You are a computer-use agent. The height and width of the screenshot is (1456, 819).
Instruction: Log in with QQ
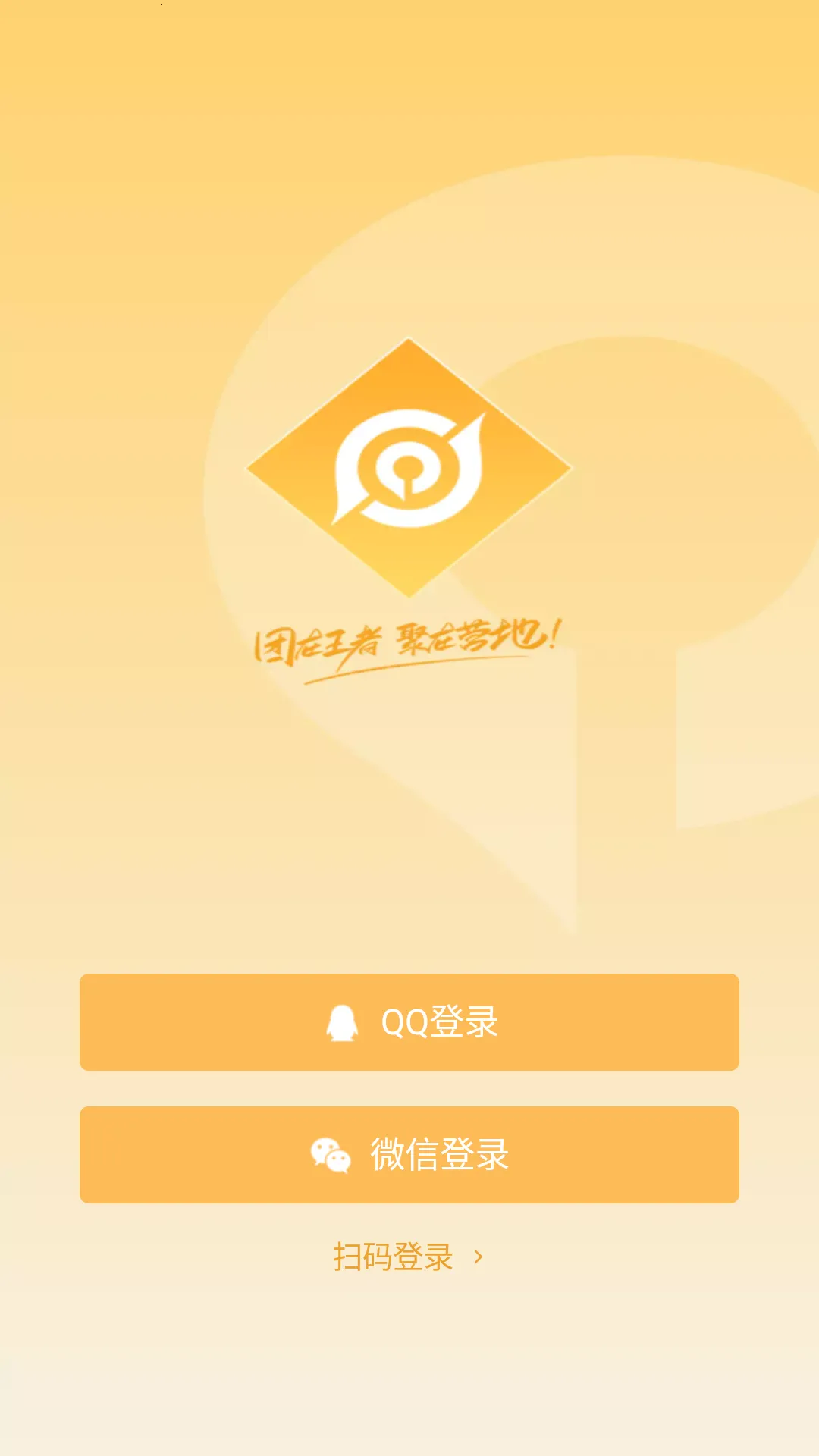click(409, 1021)
